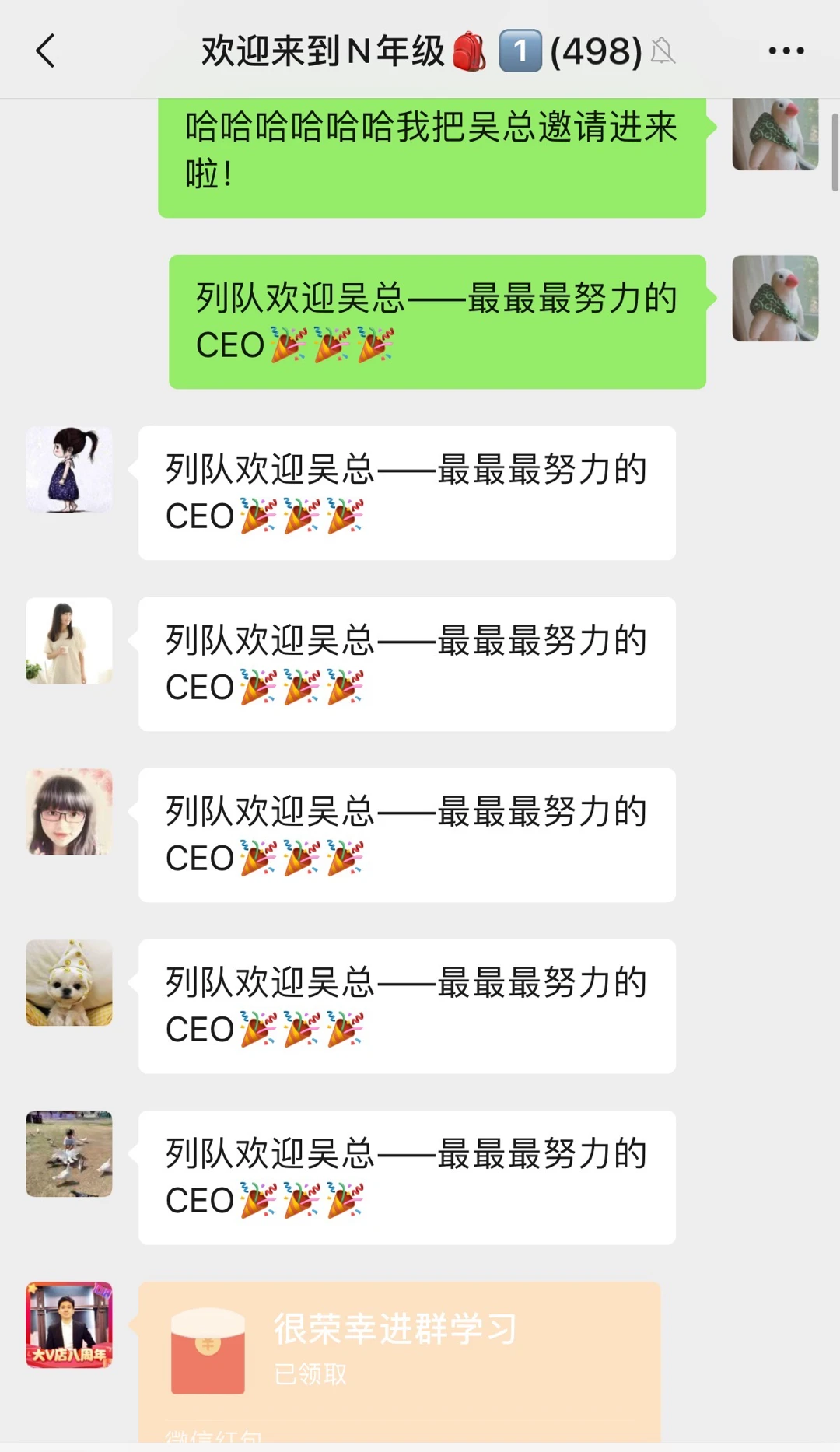840x1452 pixels.
Task: Open profile of woman in white dress avatar
Action: click(69, 640)
